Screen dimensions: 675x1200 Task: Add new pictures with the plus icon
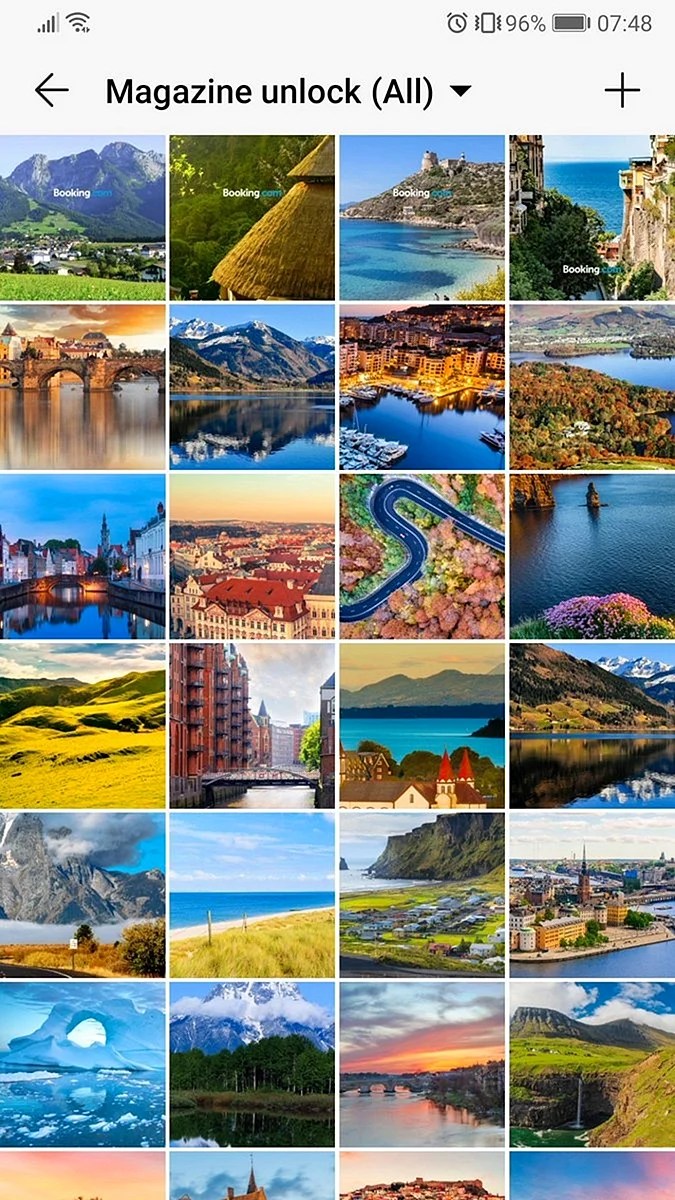621,91
